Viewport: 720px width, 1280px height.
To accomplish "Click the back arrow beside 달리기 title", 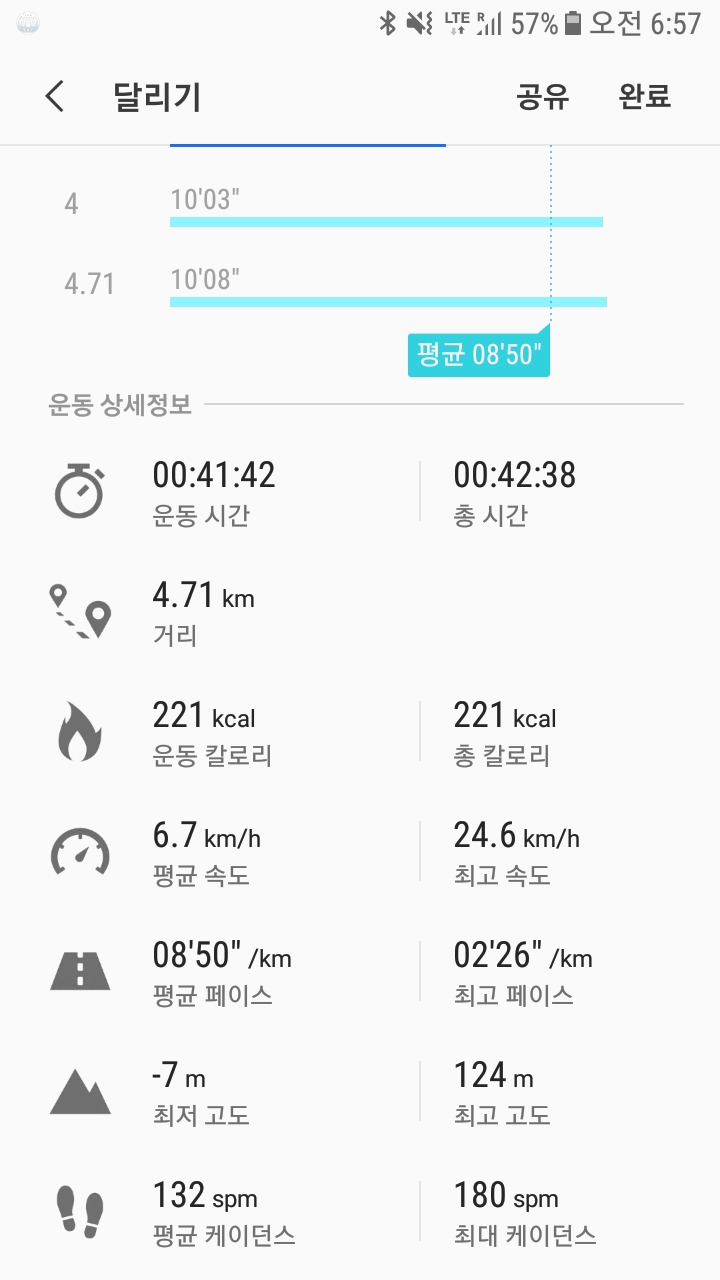I will click(52, 97).
